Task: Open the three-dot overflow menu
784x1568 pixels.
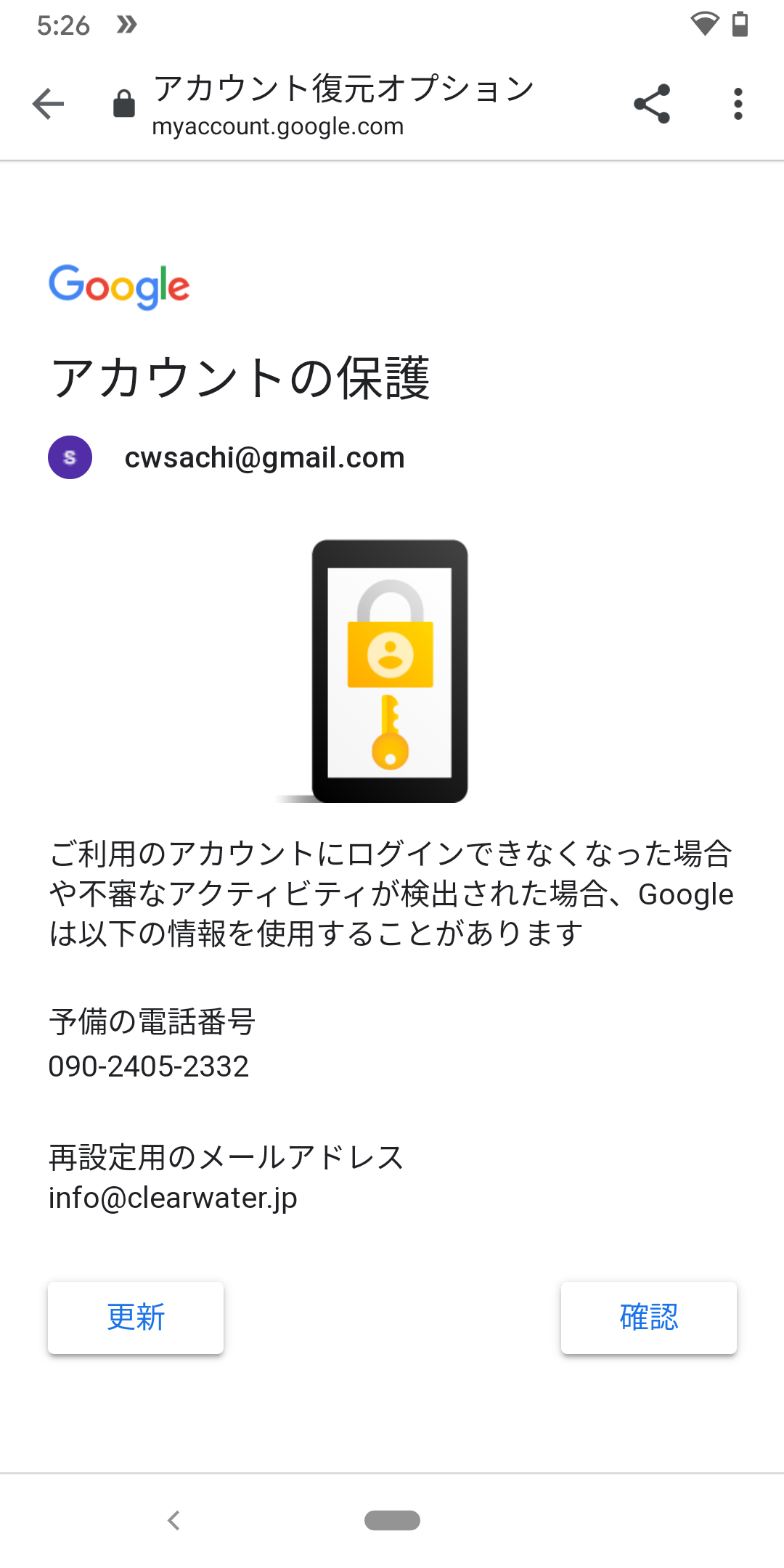Action: (738, 104)
